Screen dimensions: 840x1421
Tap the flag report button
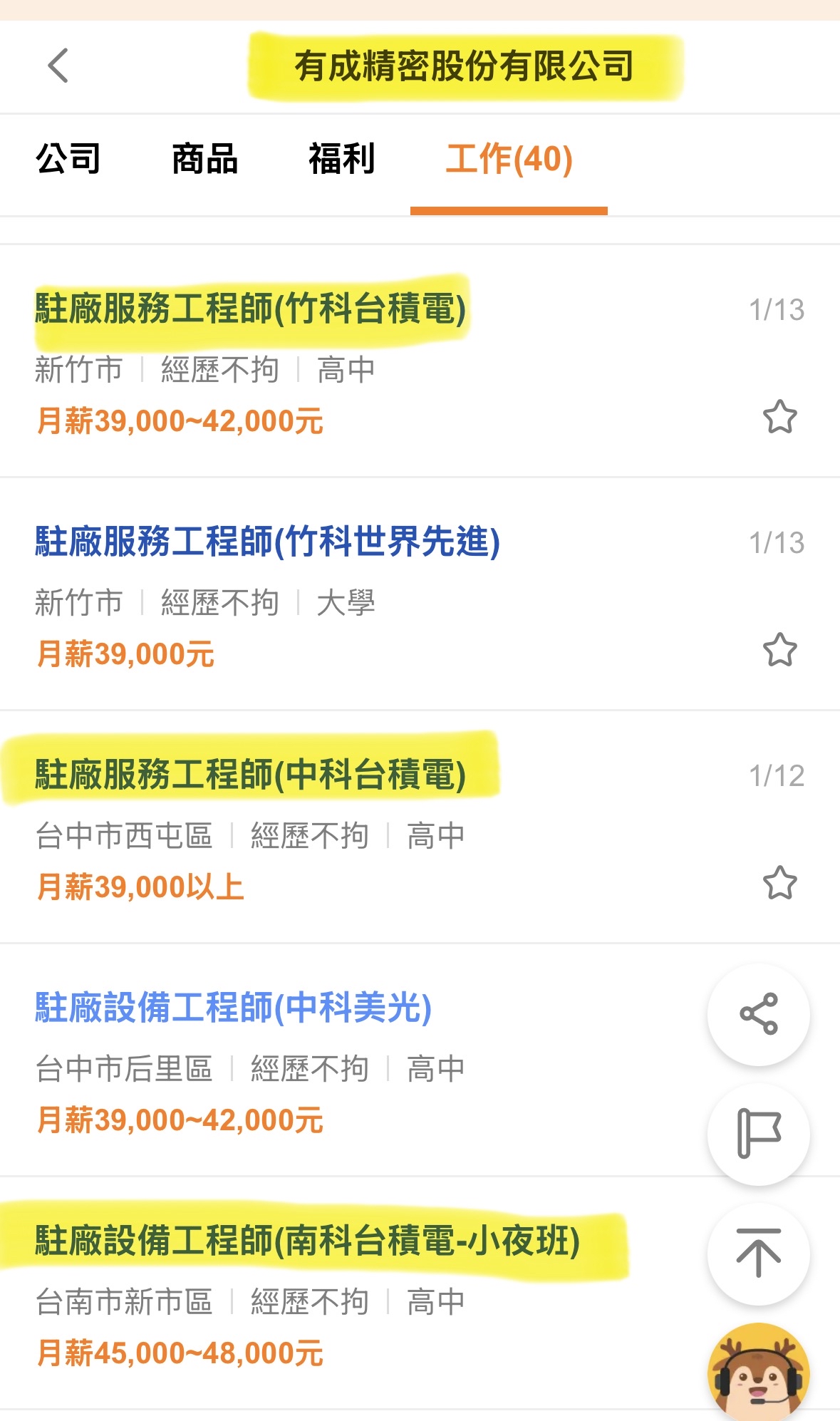[758, 1134]
